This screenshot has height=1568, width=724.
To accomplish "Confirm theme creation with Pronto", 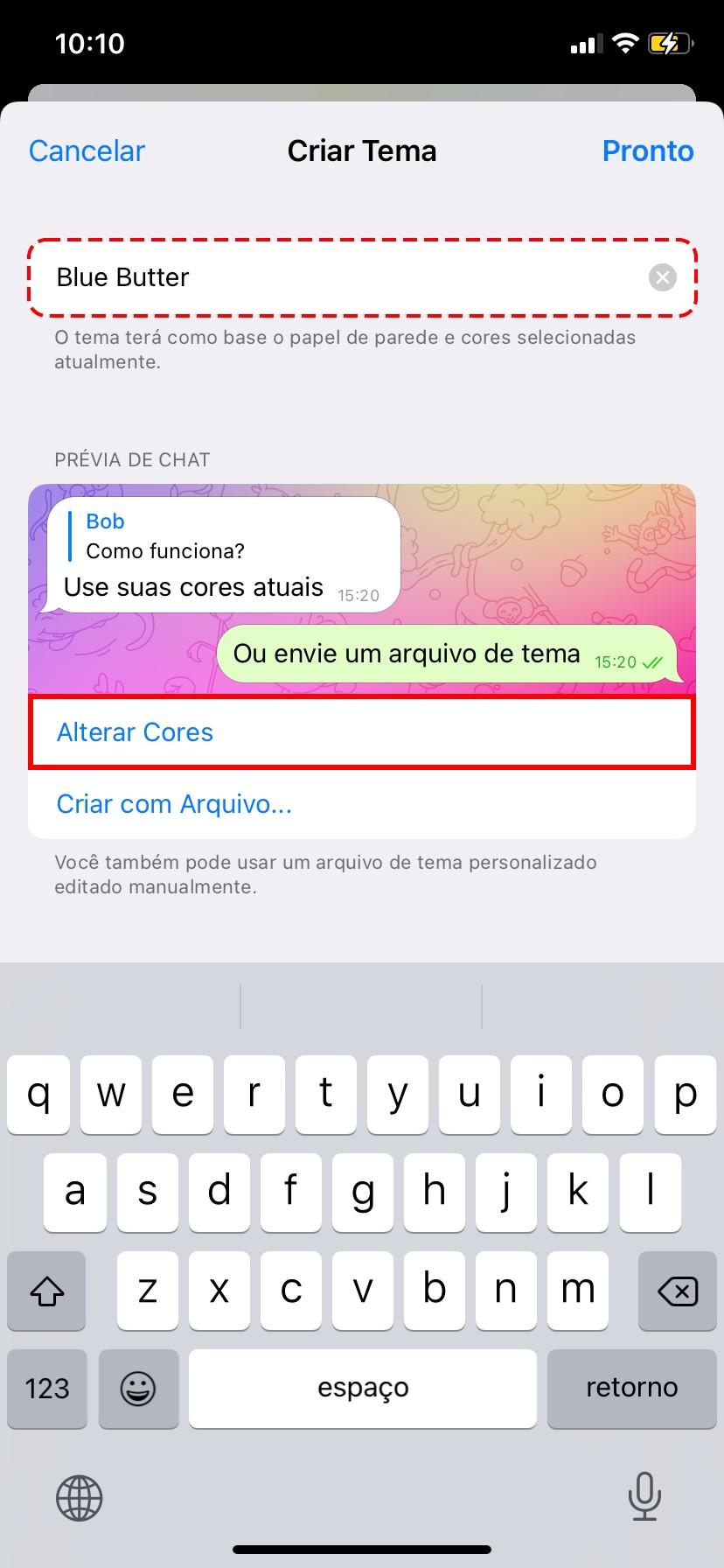I will pyautogui.click(x=647, y=150).
